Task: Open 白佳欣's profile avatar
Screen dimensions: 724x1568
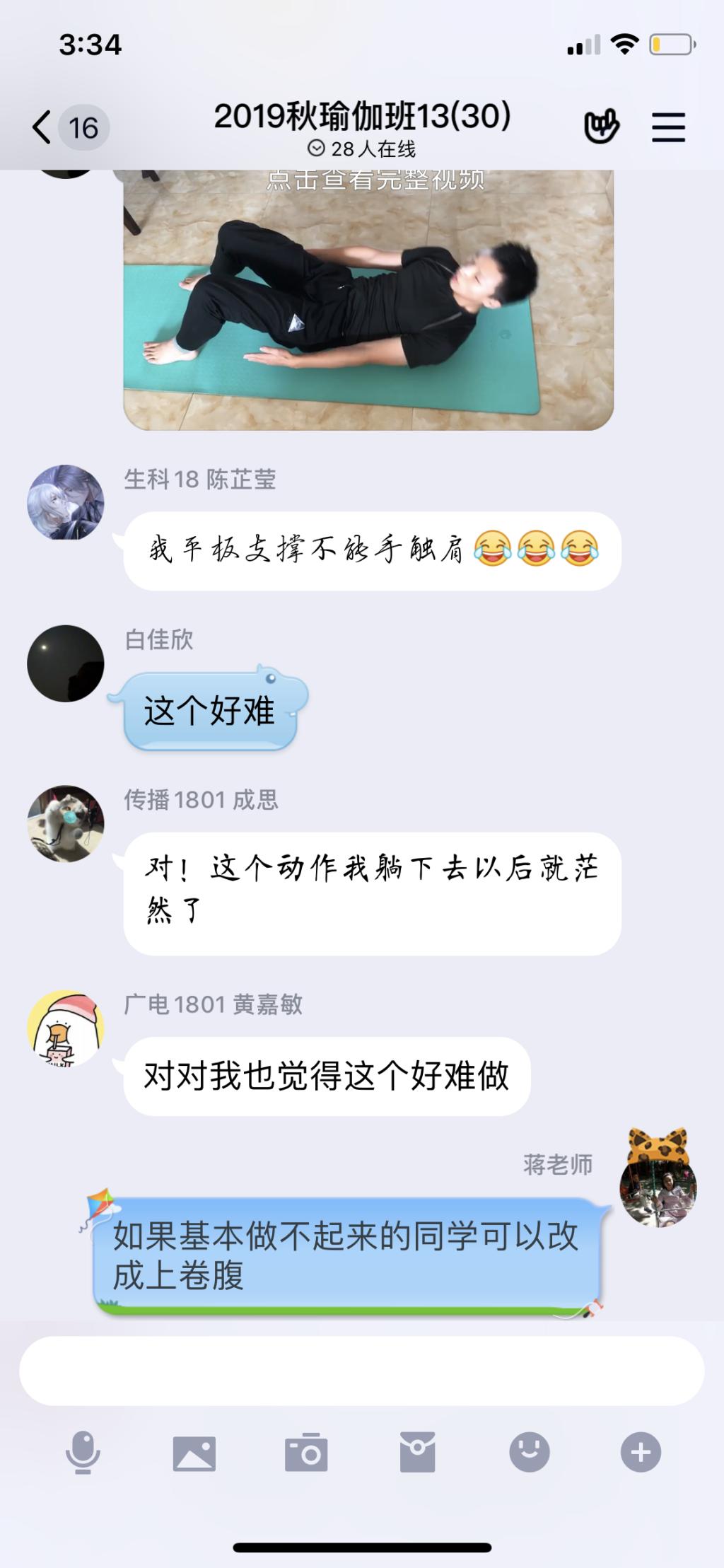Action: [x=66, y=663]
